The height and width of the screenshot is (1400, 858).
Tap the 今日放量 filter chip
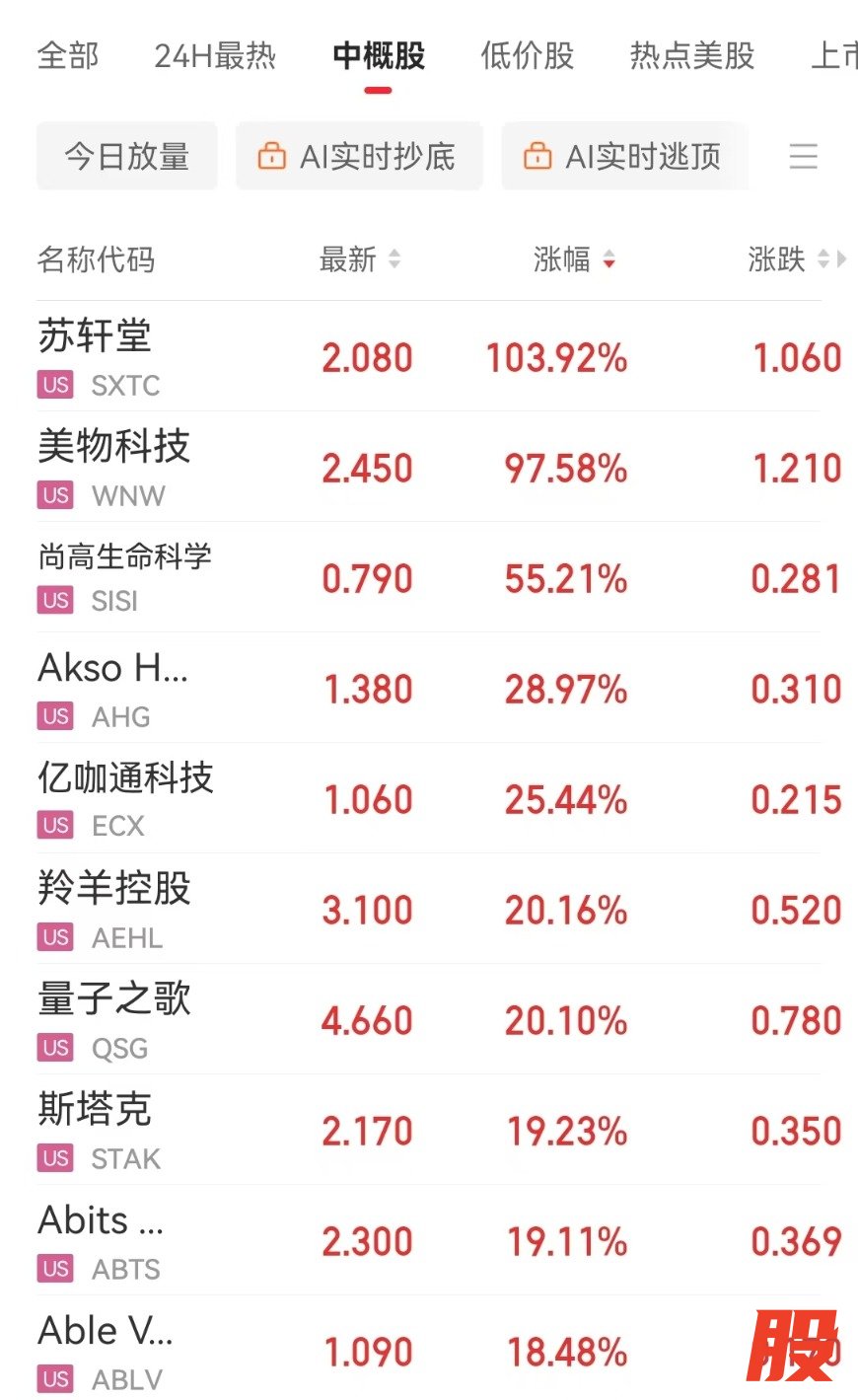pos(126,156)
